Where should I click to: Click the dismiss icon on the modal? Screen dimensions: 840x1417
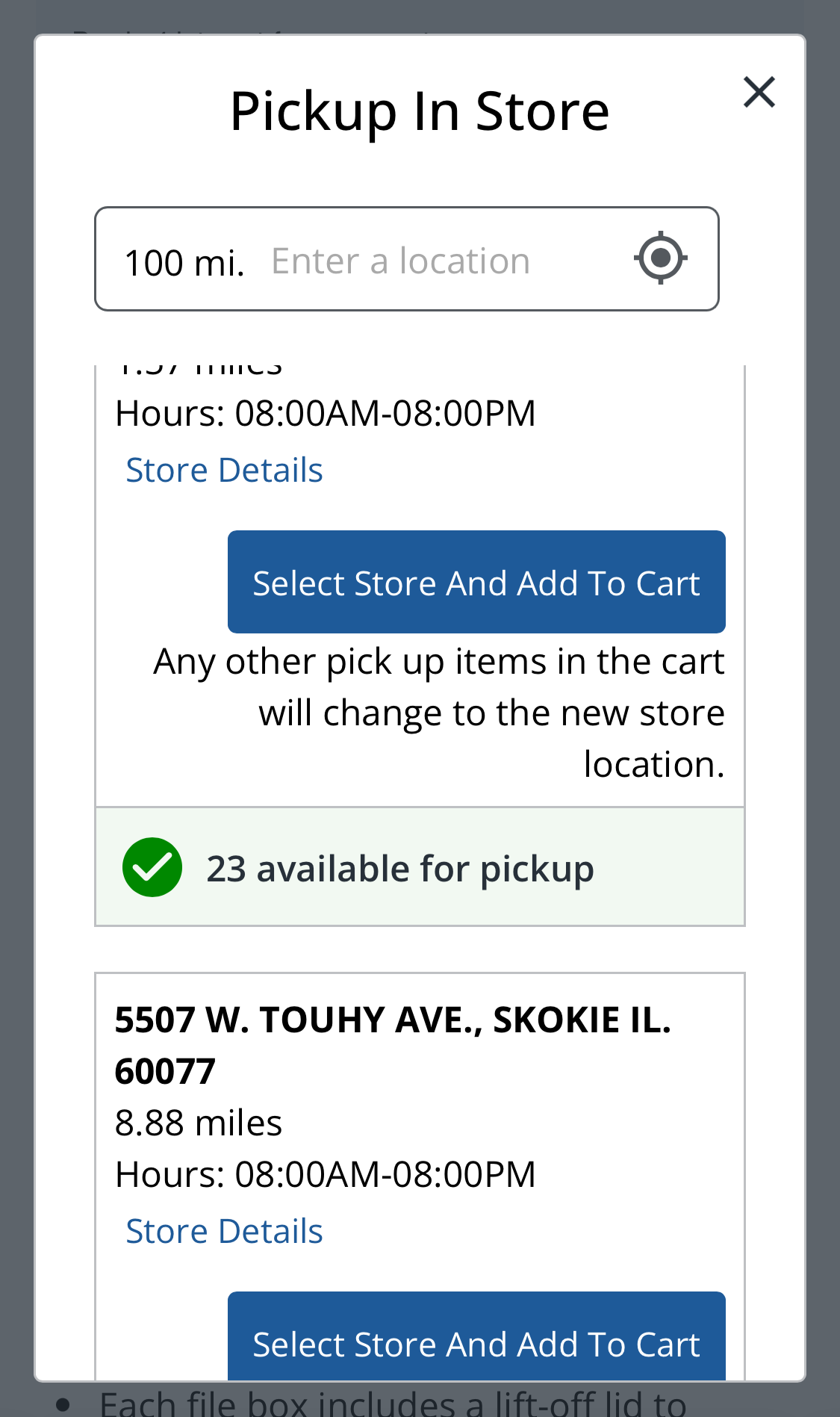(759, 92)
